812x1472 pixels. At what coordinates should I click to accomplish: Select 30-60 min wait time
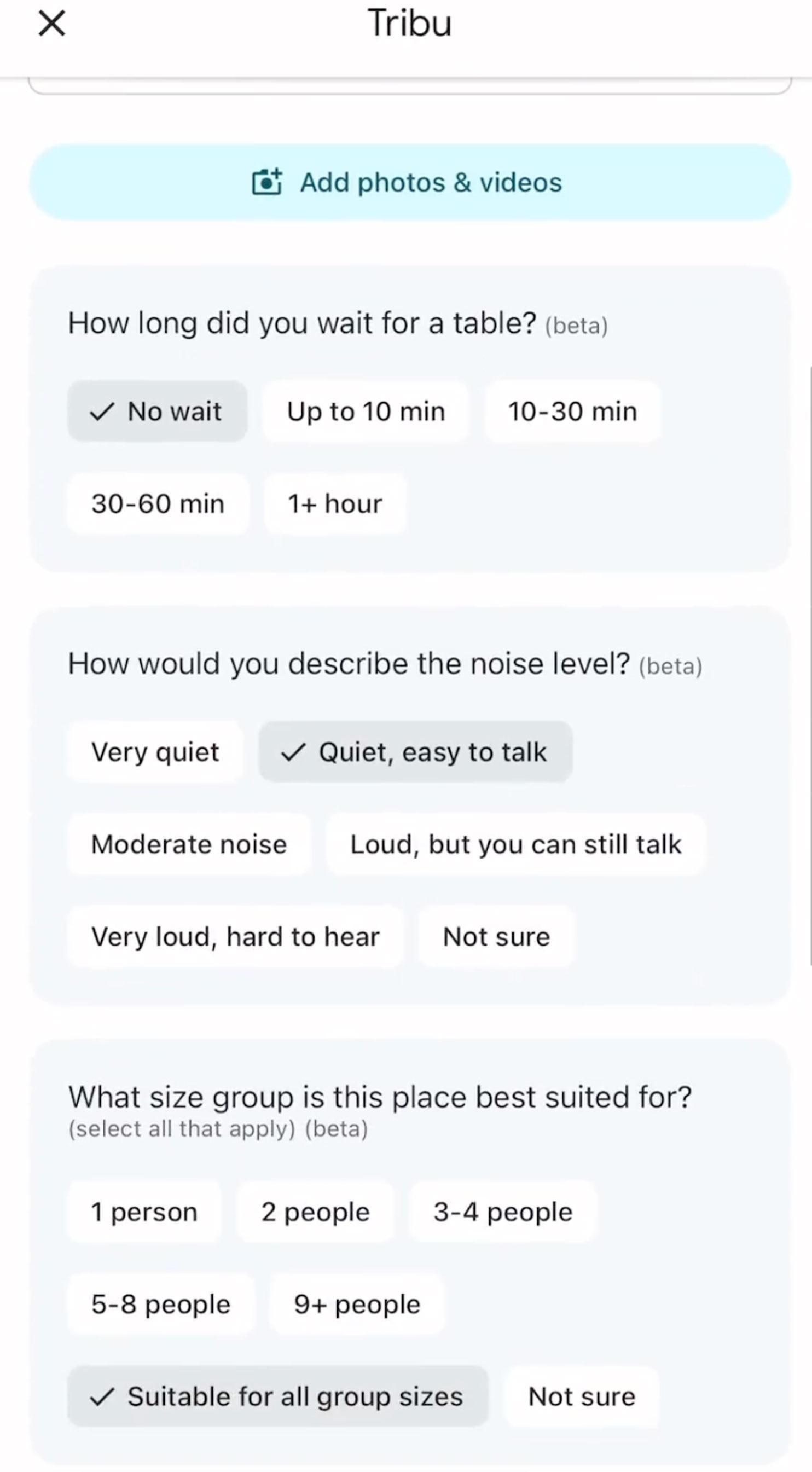tap(158, 503)
